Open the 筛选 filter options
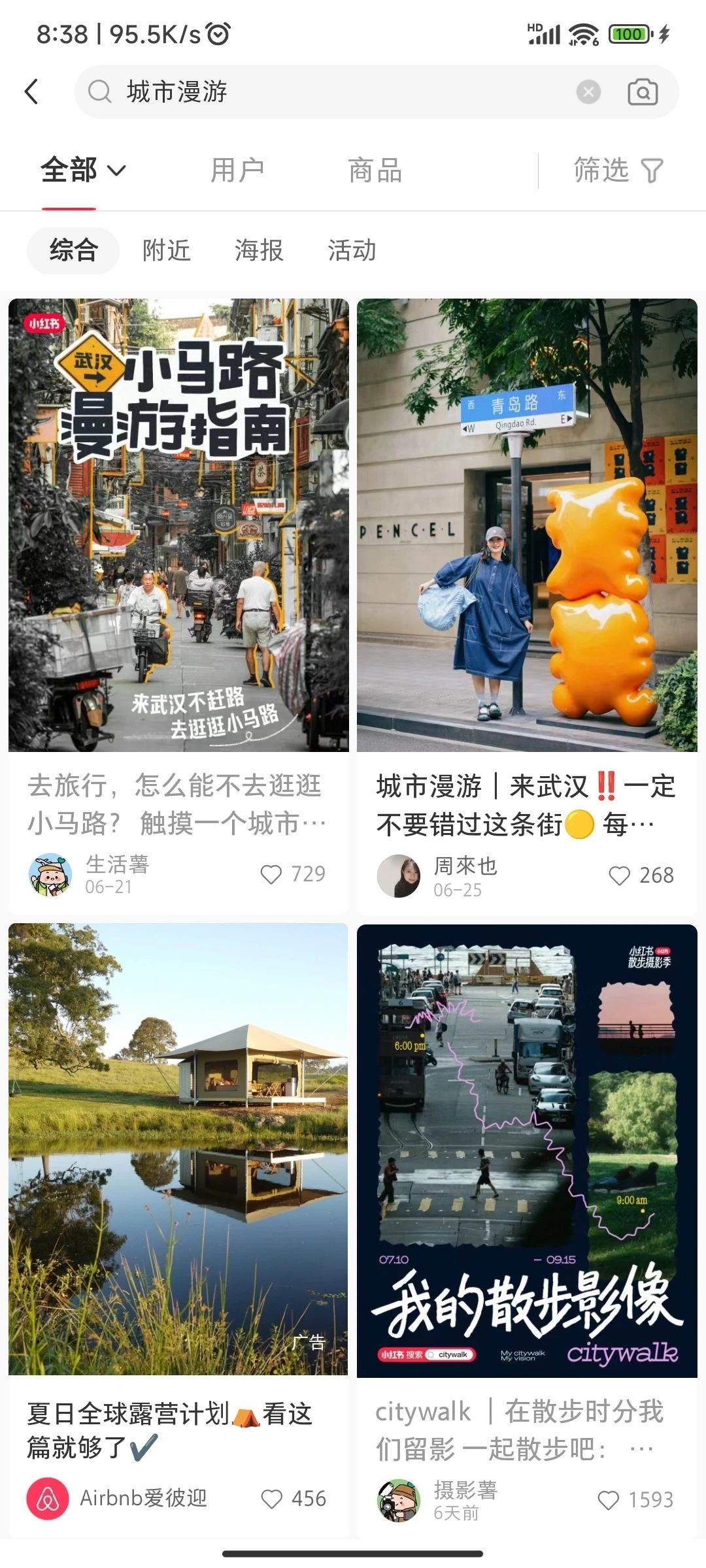Viewport: 706px width, 1568px height. point(618,171)
